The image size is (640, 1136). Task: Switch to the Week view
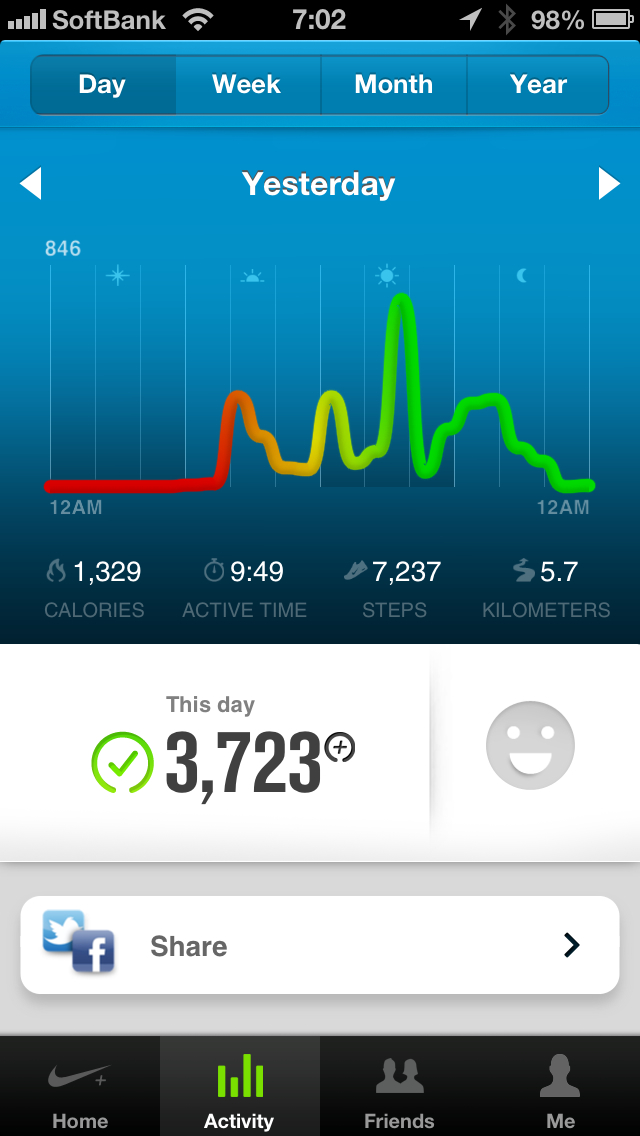[247, 85]
